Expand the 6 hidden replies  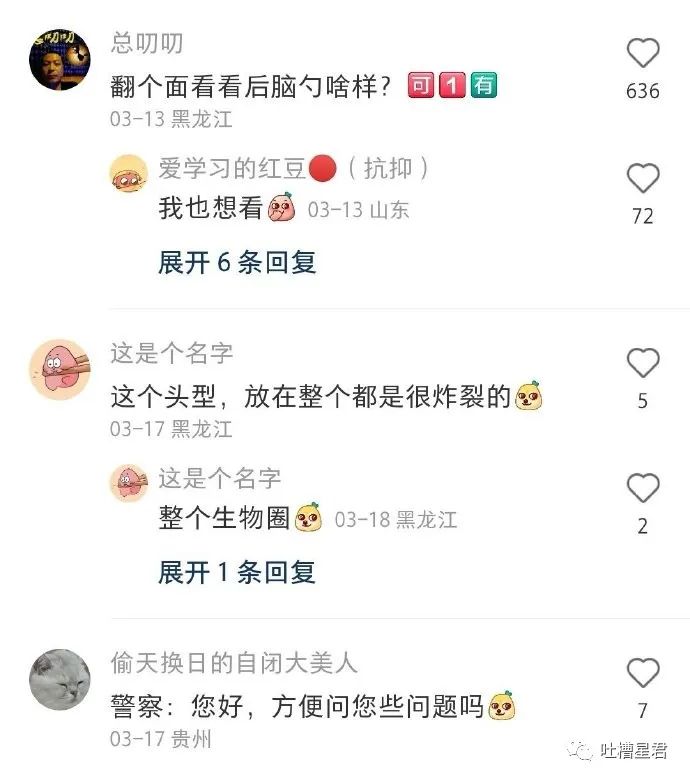click(x=237, y=262)
